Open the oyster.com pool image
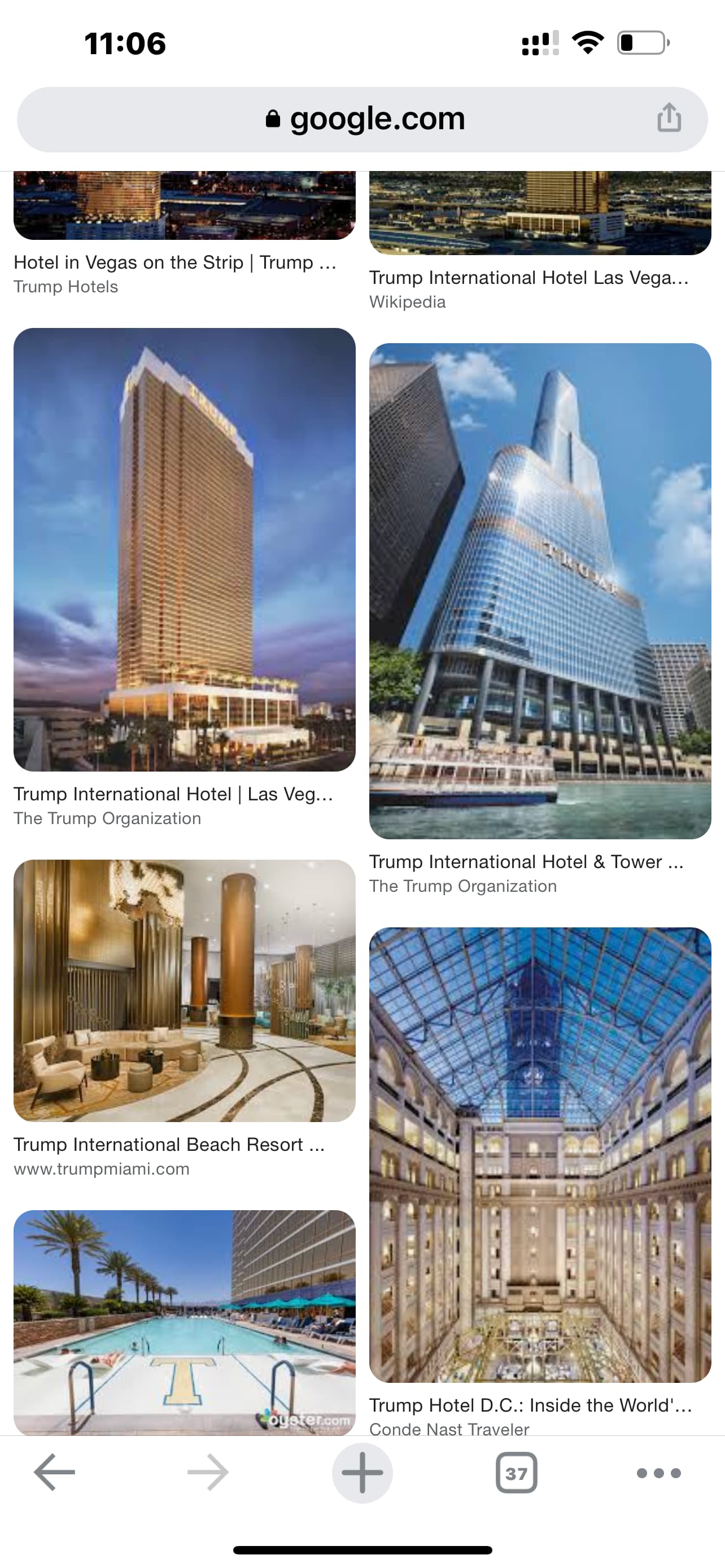This screenshot has width=725, height=1568. (184, 1322)
